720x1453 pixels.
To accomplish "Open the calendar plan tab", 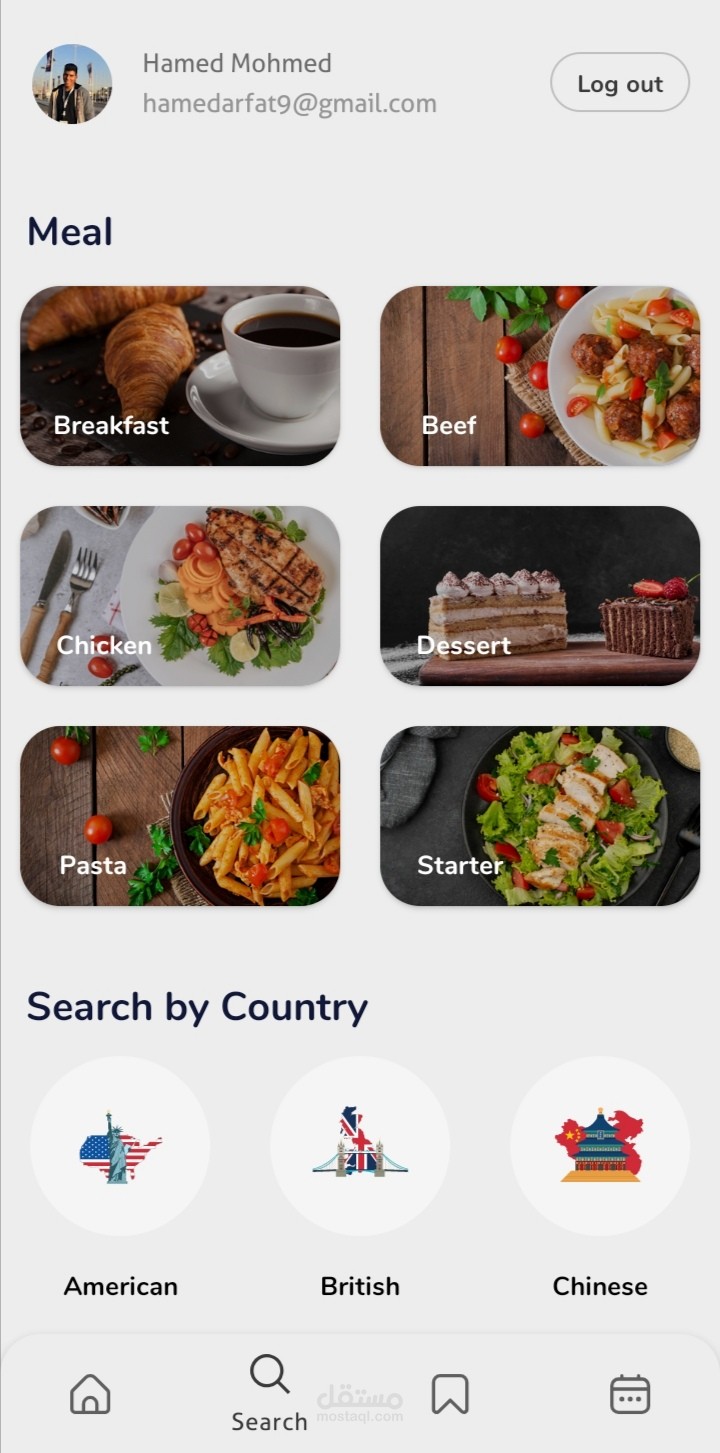I will tap(630, 1394).
